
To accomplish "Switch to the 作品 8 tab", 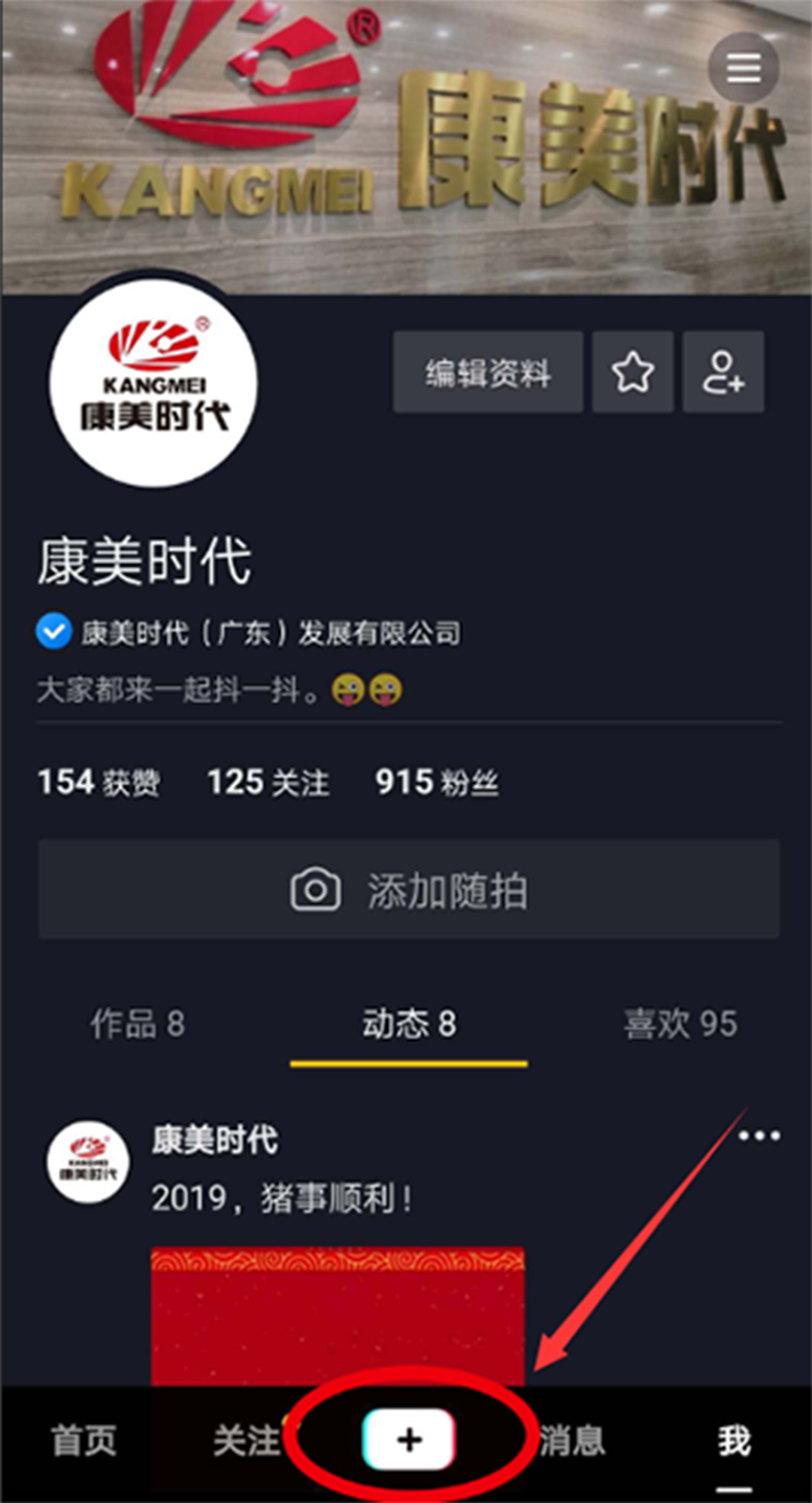I will pyautogui.click(x=138, y=1024).
